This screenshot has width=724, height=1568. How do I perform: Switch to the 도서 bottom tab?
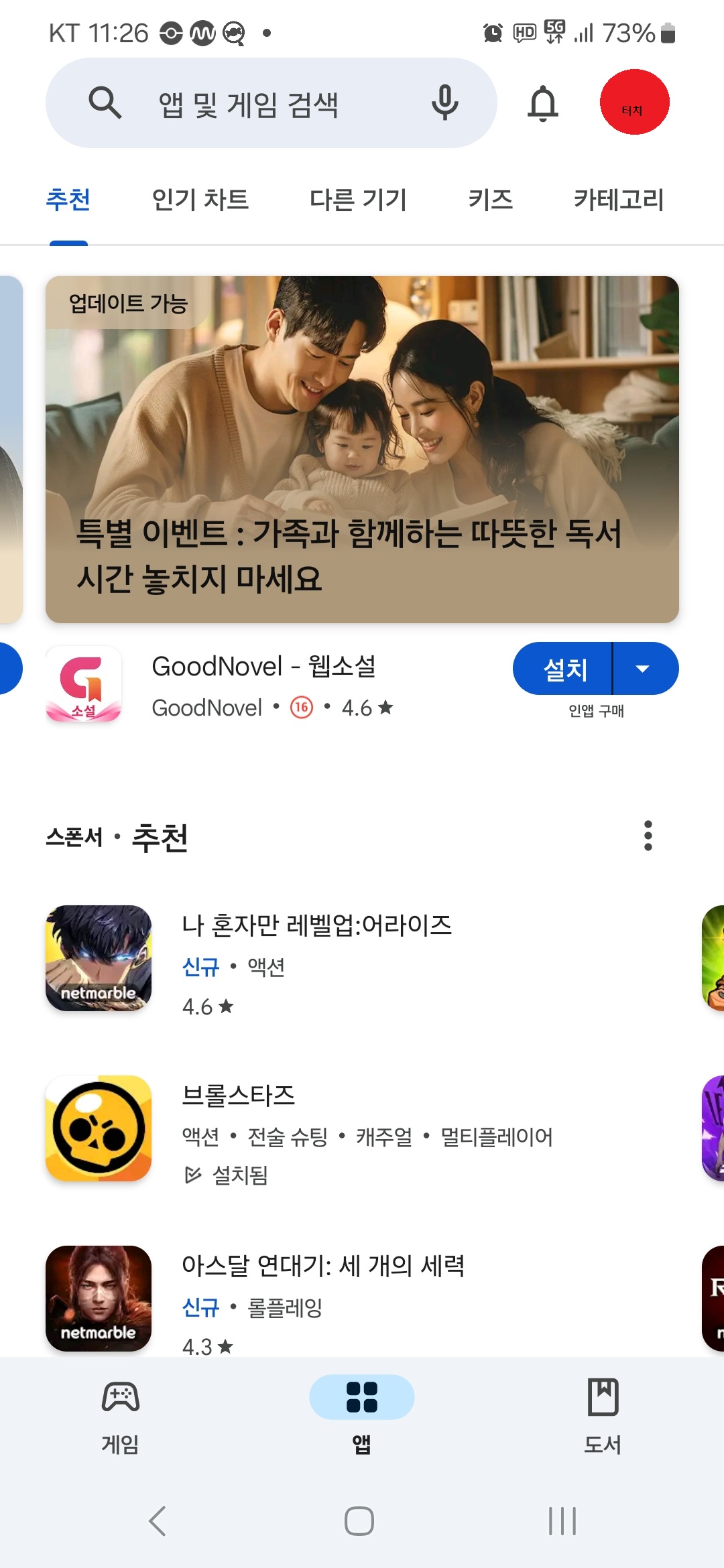click(x=602, y=1417)
